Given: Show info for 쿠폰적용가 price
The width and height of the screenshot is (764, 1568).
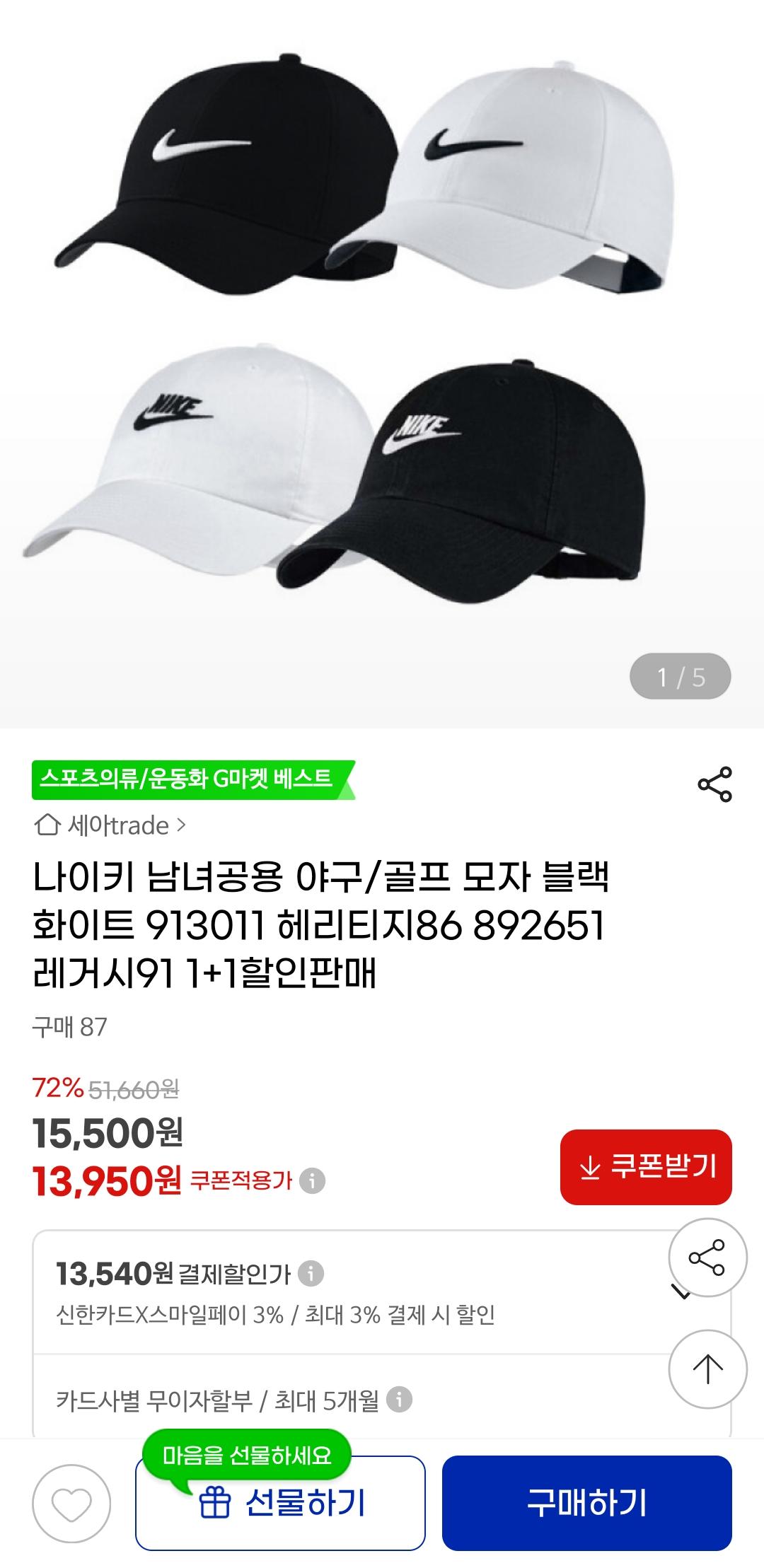Looking at the screenshot, I should click(312, 1180).
